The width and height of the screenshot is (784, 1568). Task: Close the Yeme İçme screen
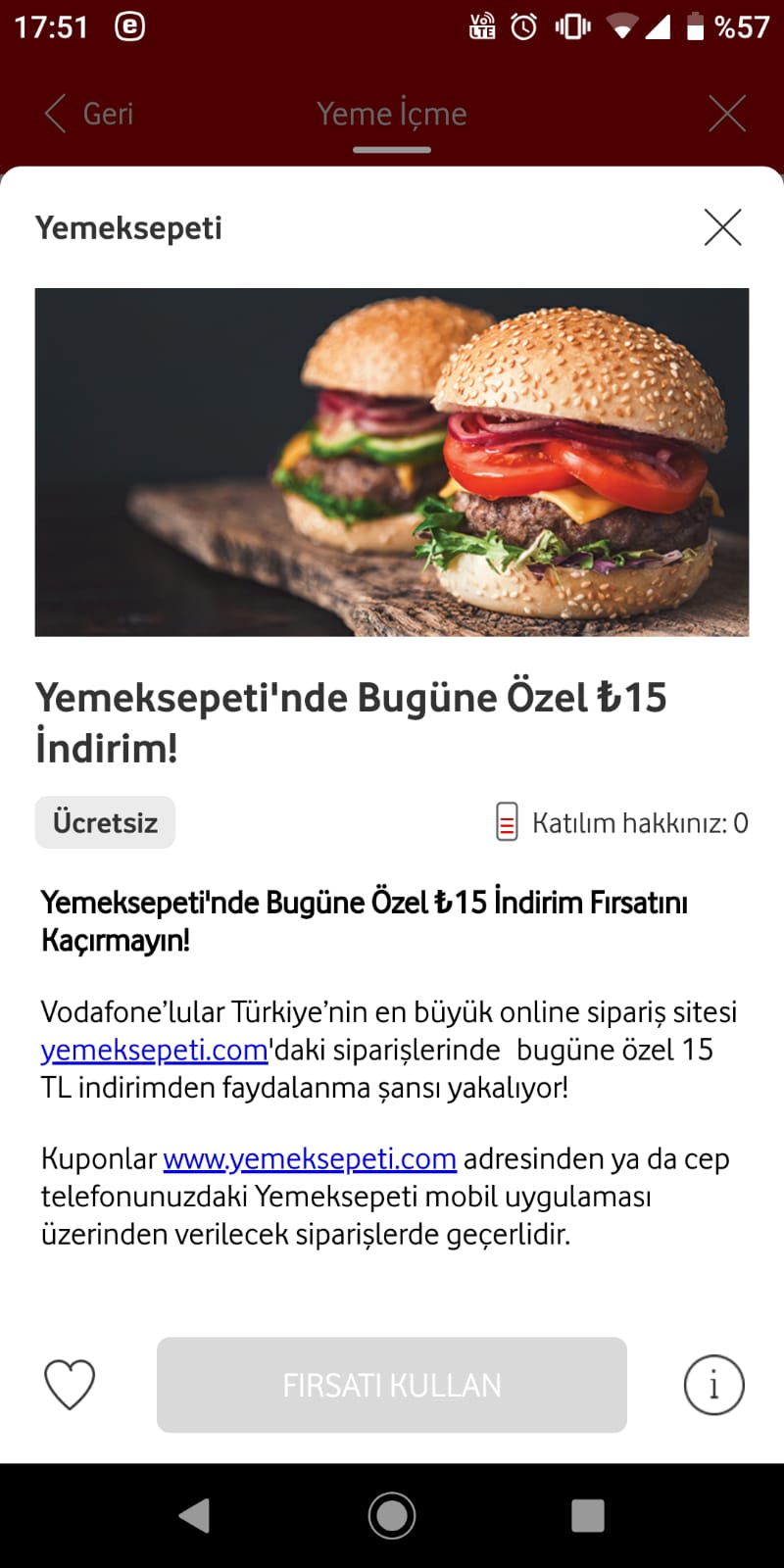point(727,114)
